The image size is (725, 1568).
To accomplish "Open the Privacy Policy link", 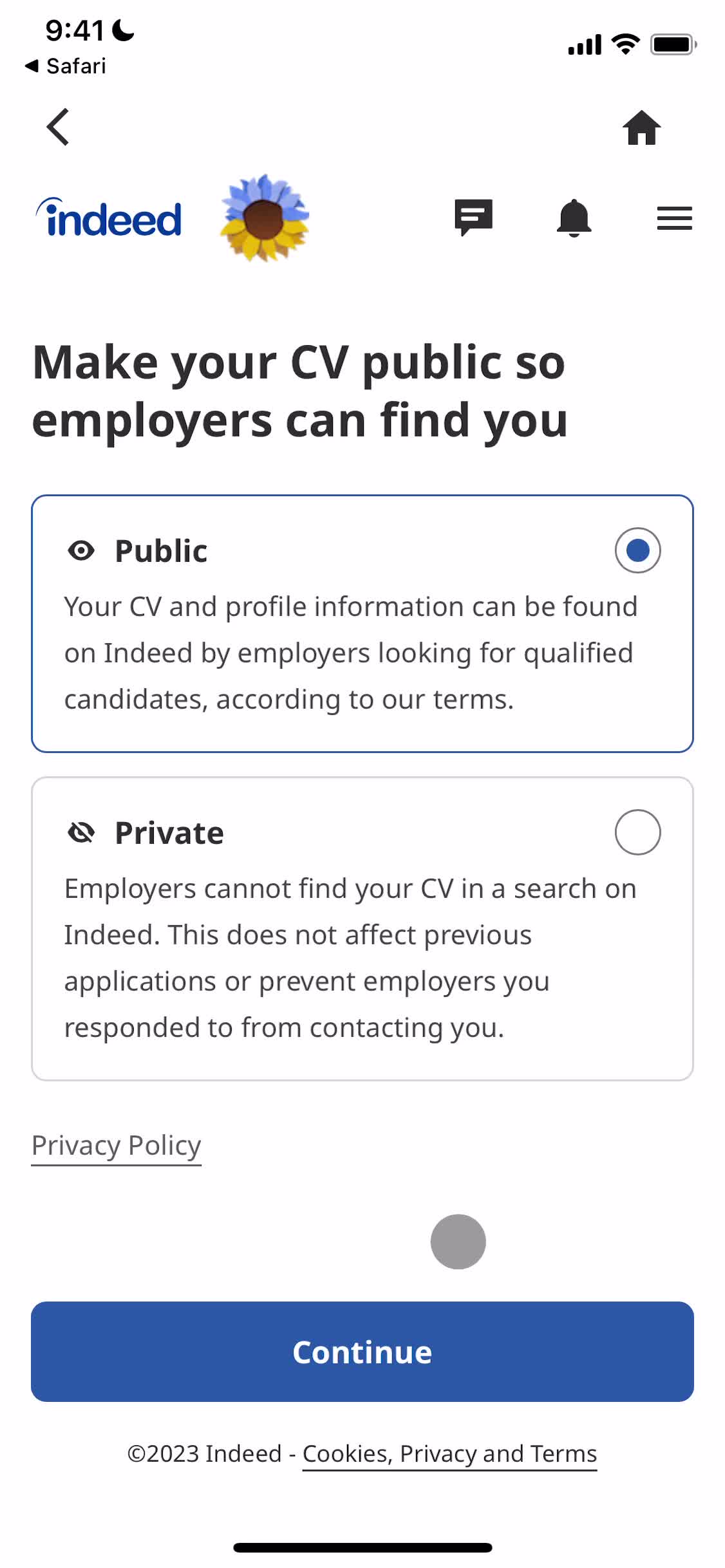I will pyautogui.click(x=117, y=1146).
